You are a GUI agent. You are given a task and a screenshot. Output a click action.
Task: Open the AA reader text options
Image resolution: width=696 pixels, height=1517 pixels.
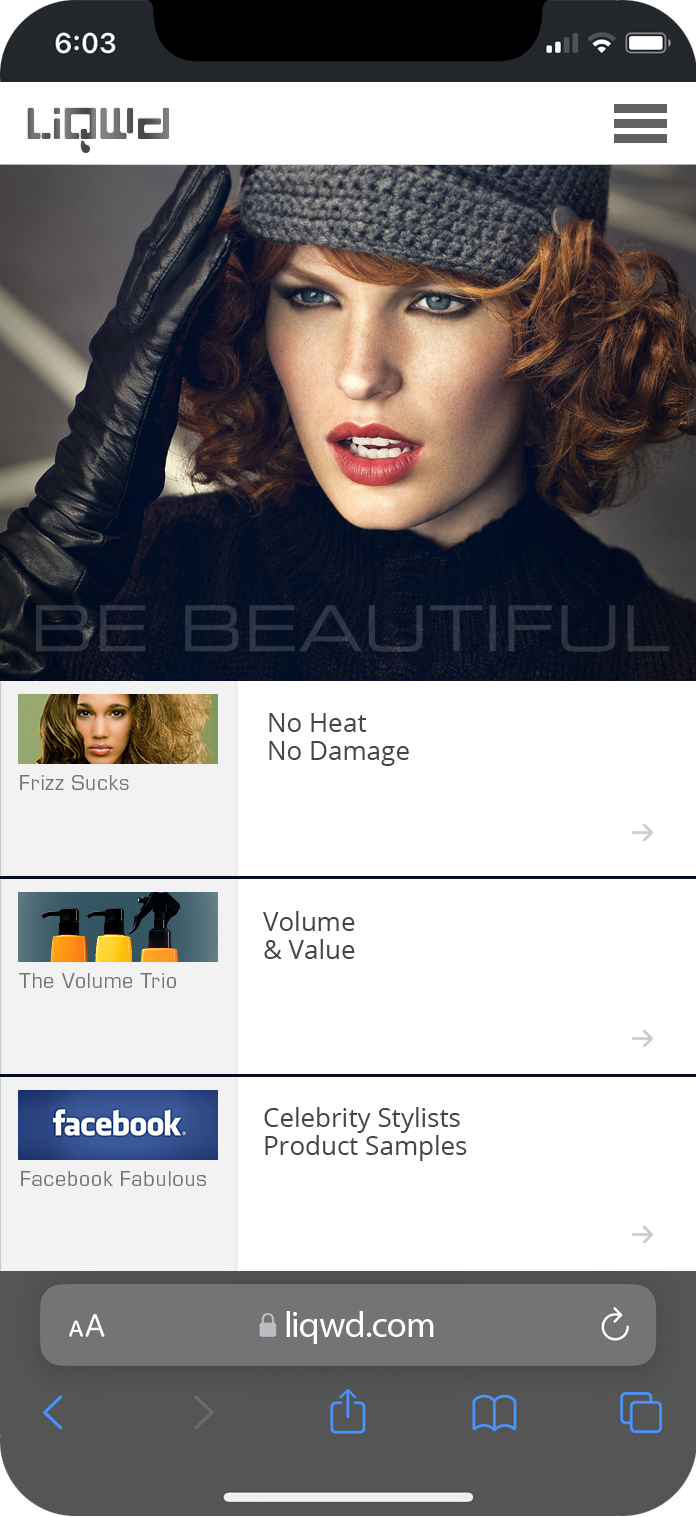(x=87, y=1326)
